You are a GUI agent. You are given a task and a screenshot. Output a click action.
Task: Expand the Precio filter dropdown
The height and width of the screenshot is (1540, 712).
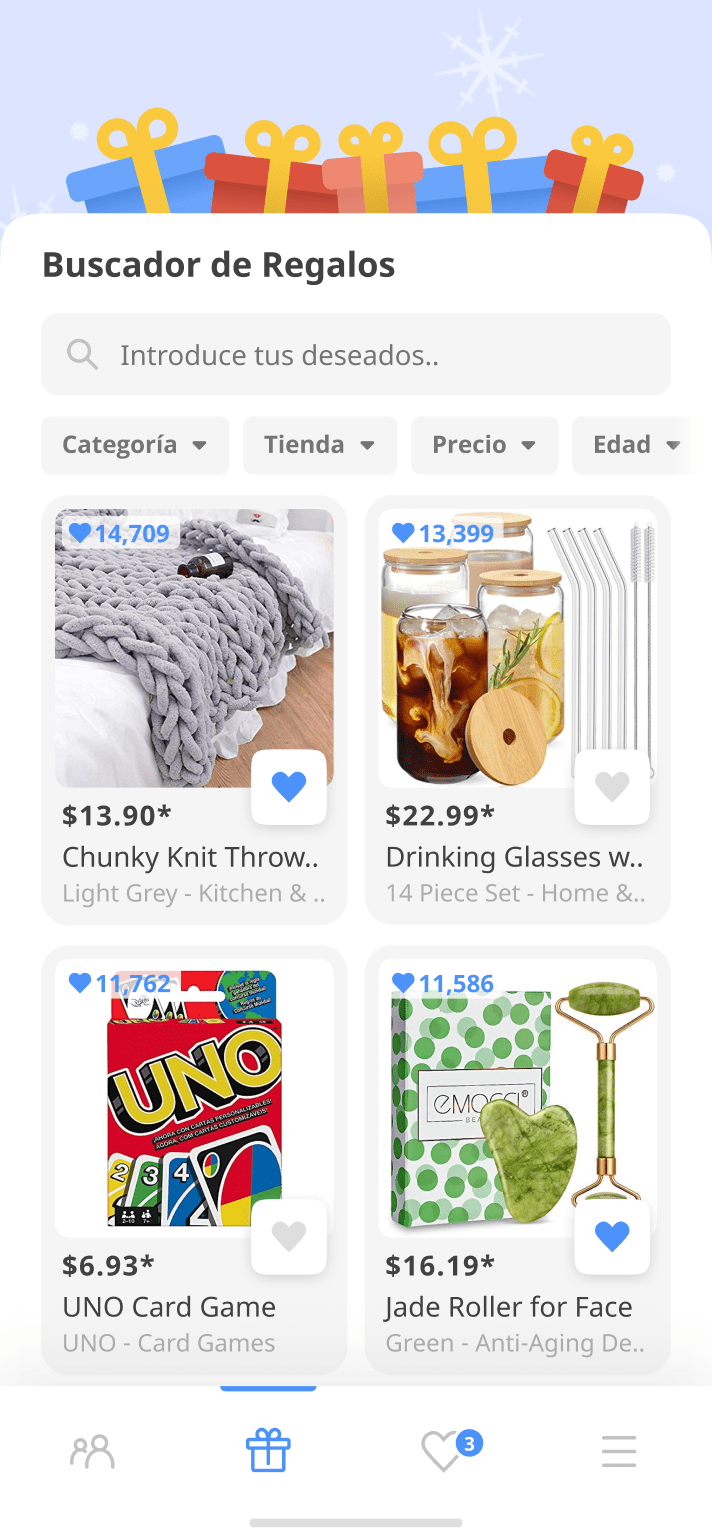click(x=484, y=445)
